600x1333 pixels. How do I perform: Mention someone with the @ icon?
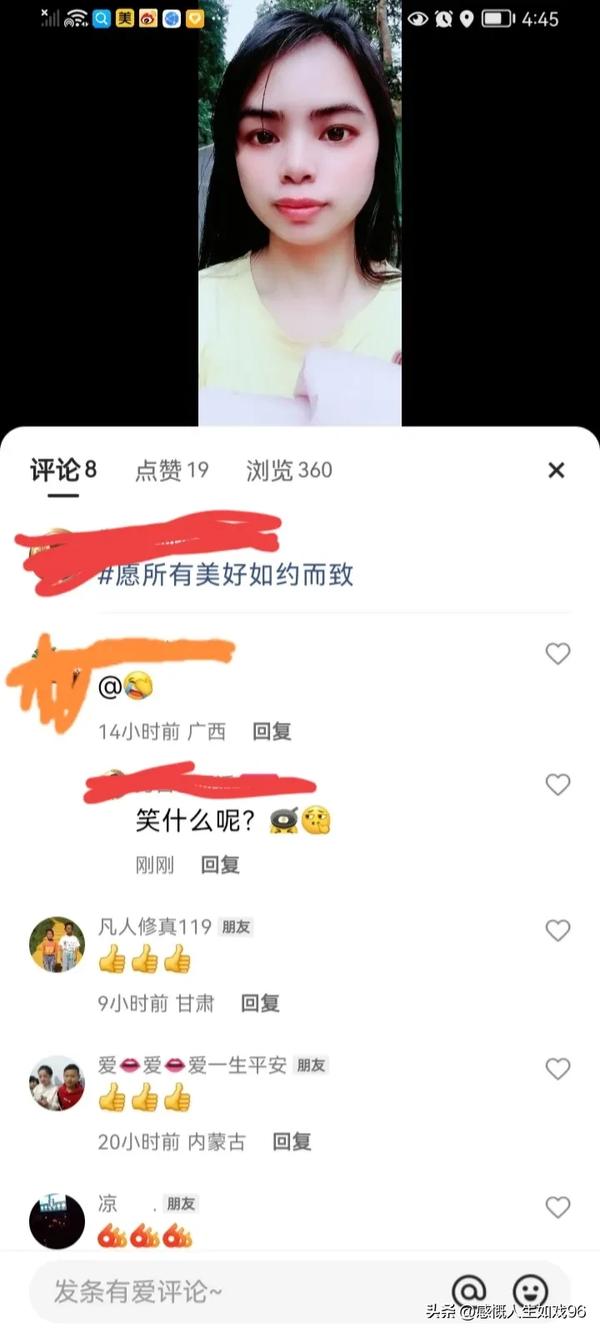pos(468,1291)
